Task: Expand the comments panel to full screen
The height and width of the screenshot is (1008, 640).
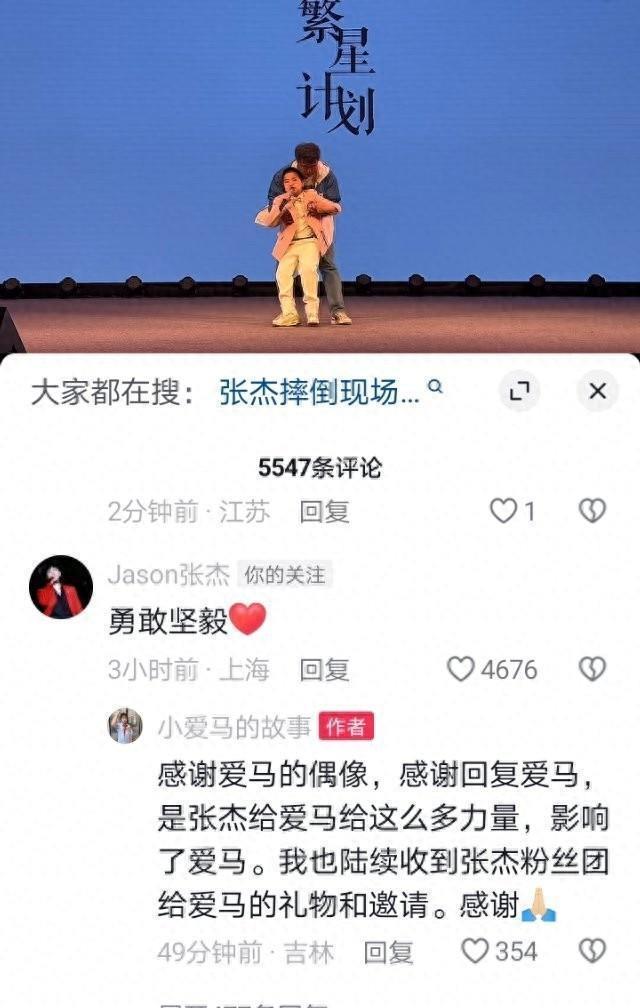Action: (519, 391)
